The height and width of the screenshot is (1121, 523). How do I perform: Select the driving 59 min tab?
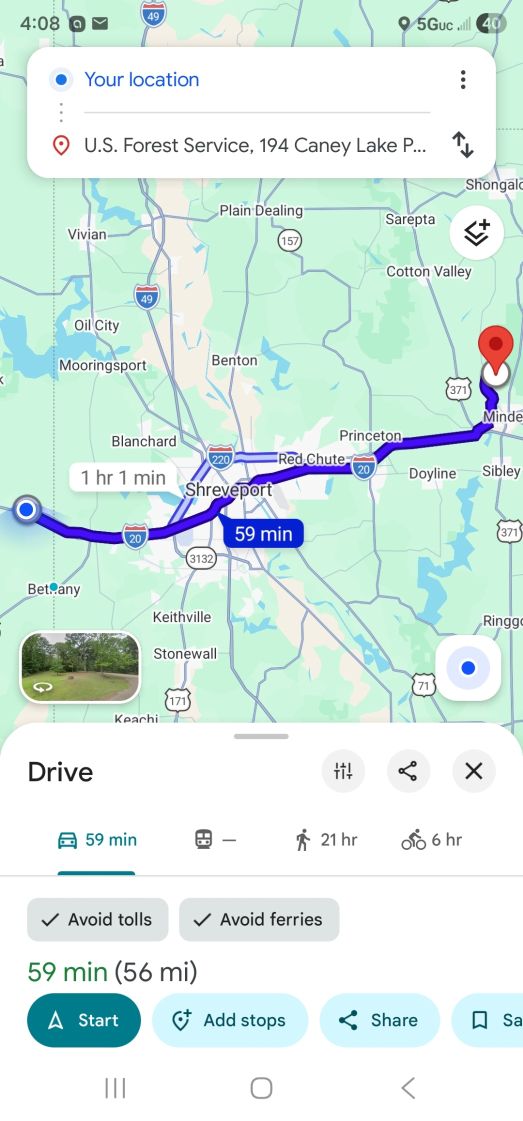coord(96,839)
